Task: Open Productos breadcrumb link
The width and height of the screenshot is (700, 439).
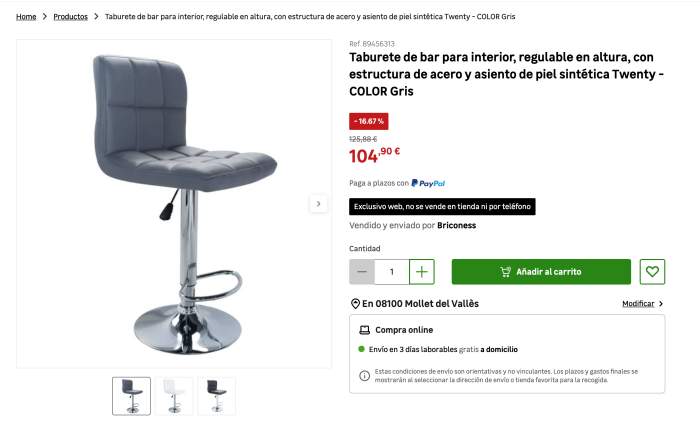Action: [70, 17]
